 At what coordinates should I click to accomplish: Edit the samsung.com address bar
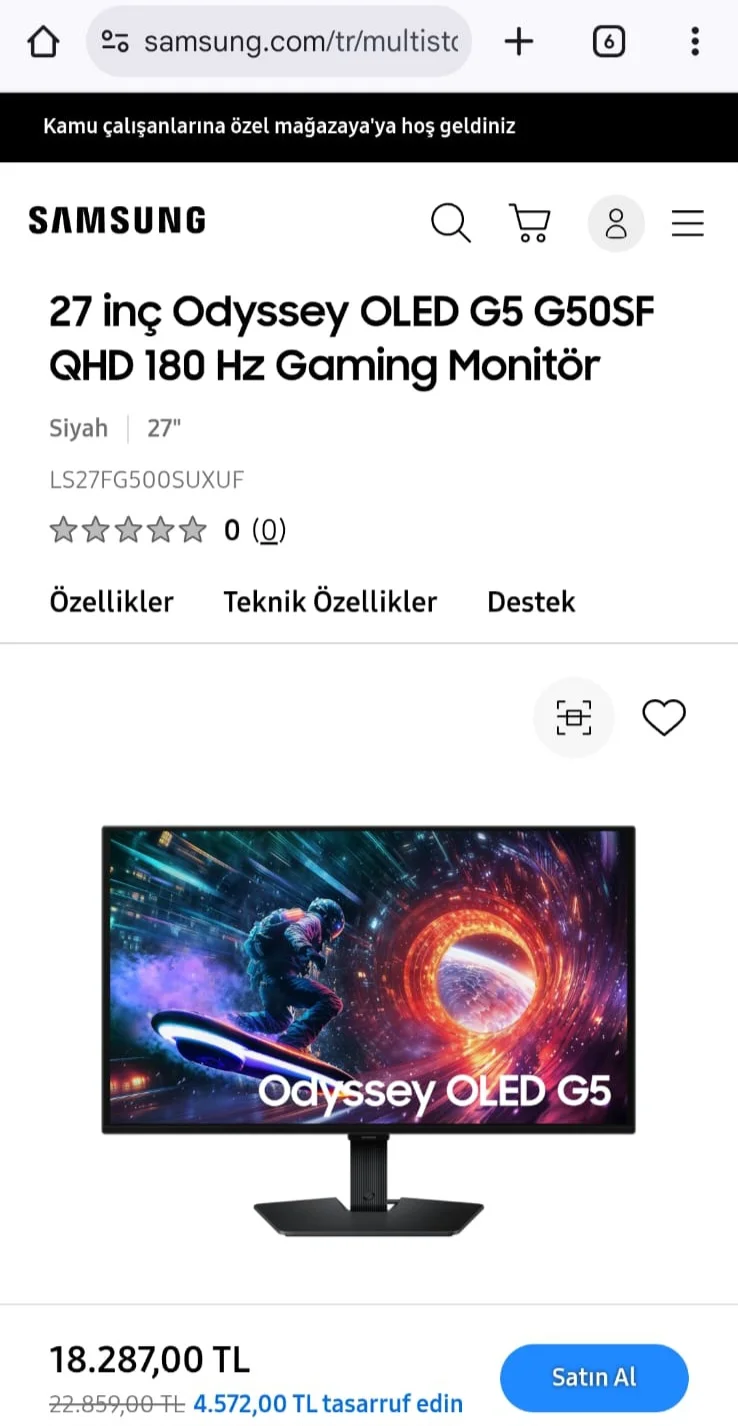[x=300, y=42]
